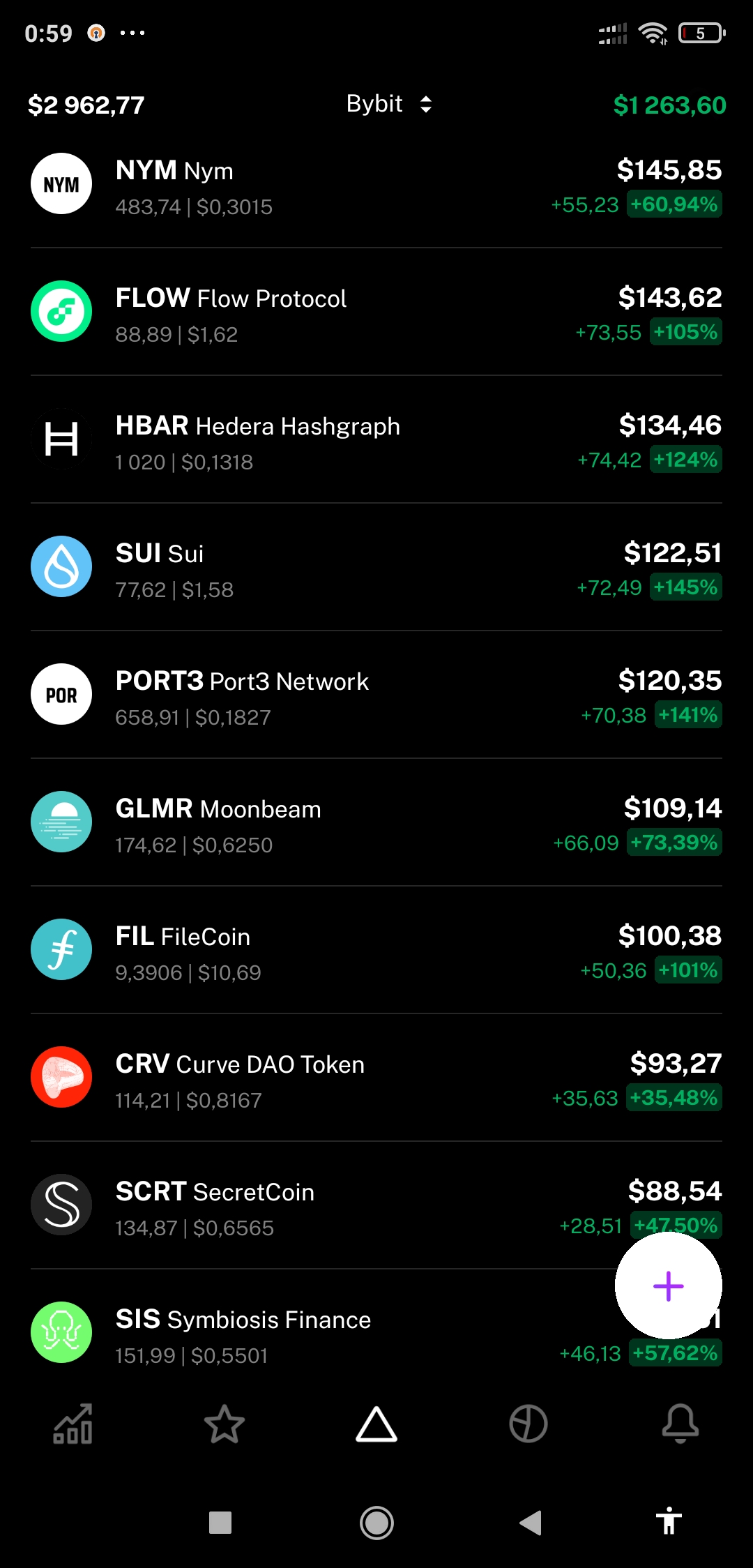
Task: Go to the portfolio triangle tab
Action: coord(376,1424)
